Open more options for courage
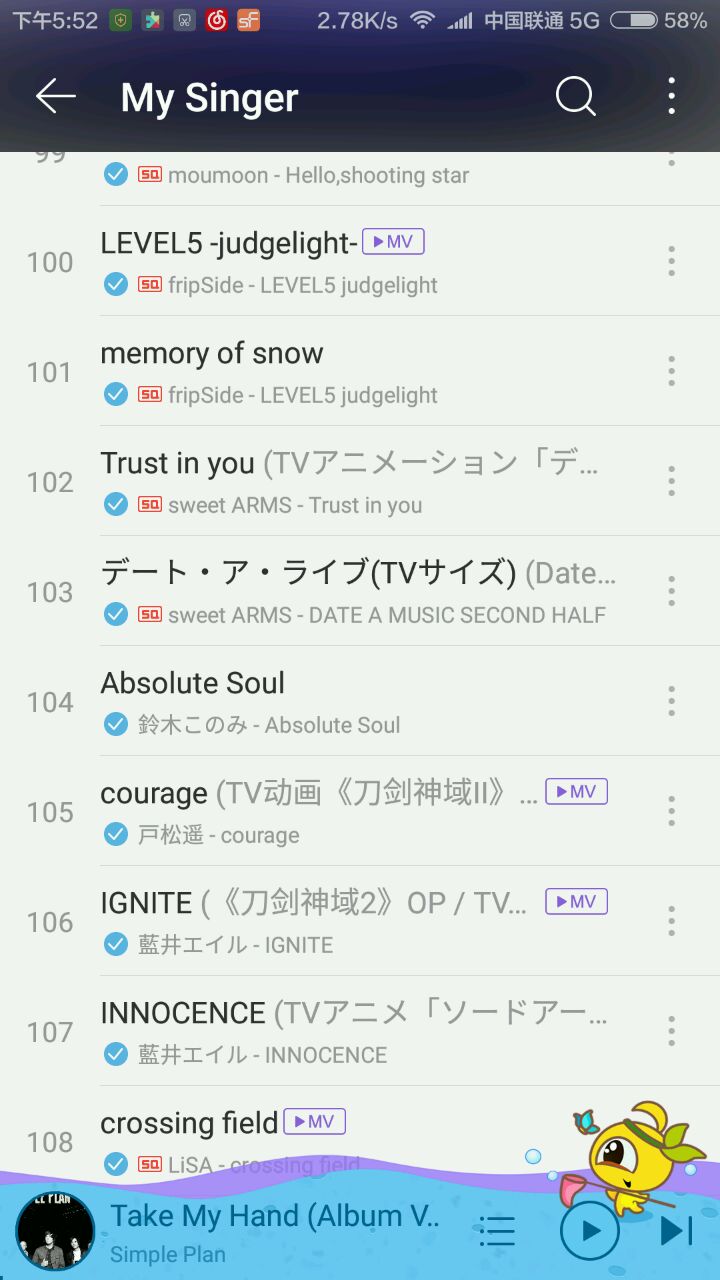 [671, 812]
